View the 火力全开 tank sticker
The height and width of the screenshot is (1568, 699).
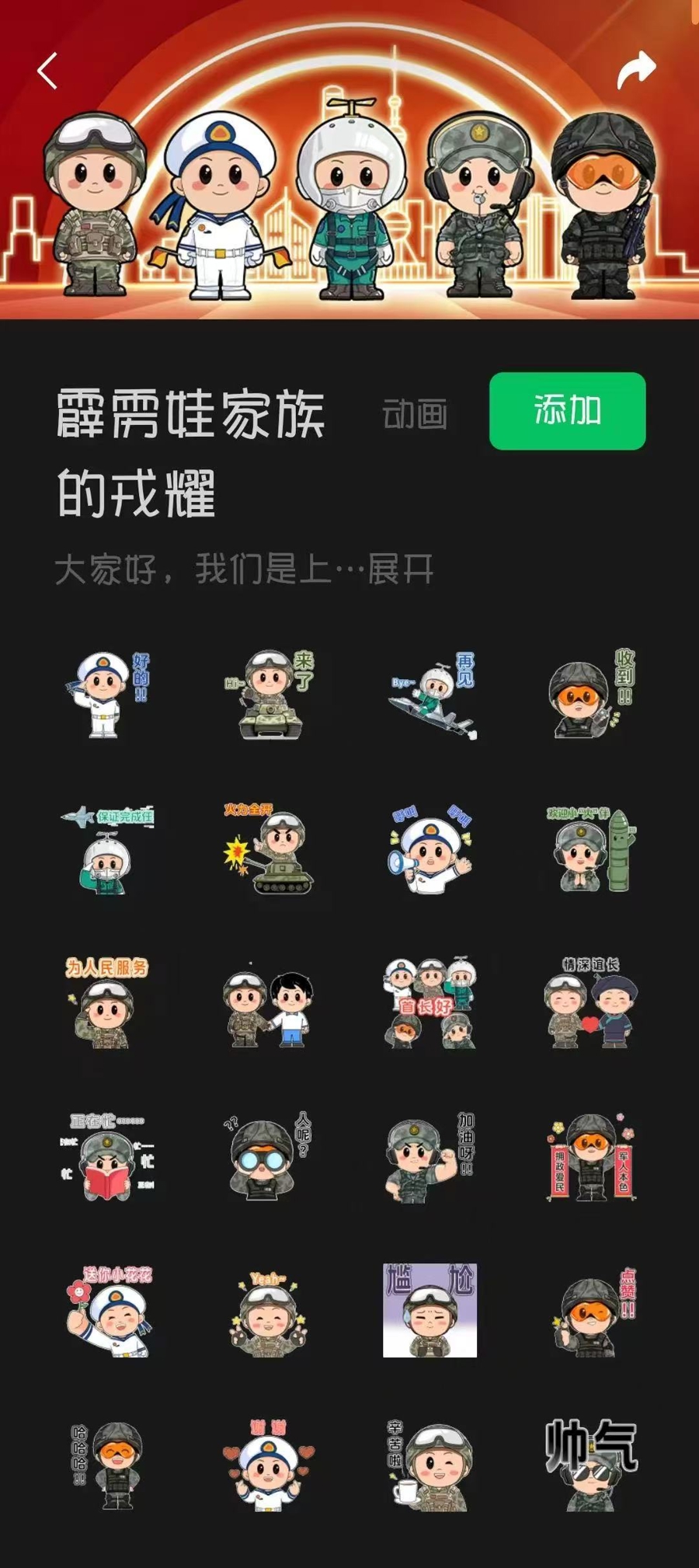(x=270, y=848)
